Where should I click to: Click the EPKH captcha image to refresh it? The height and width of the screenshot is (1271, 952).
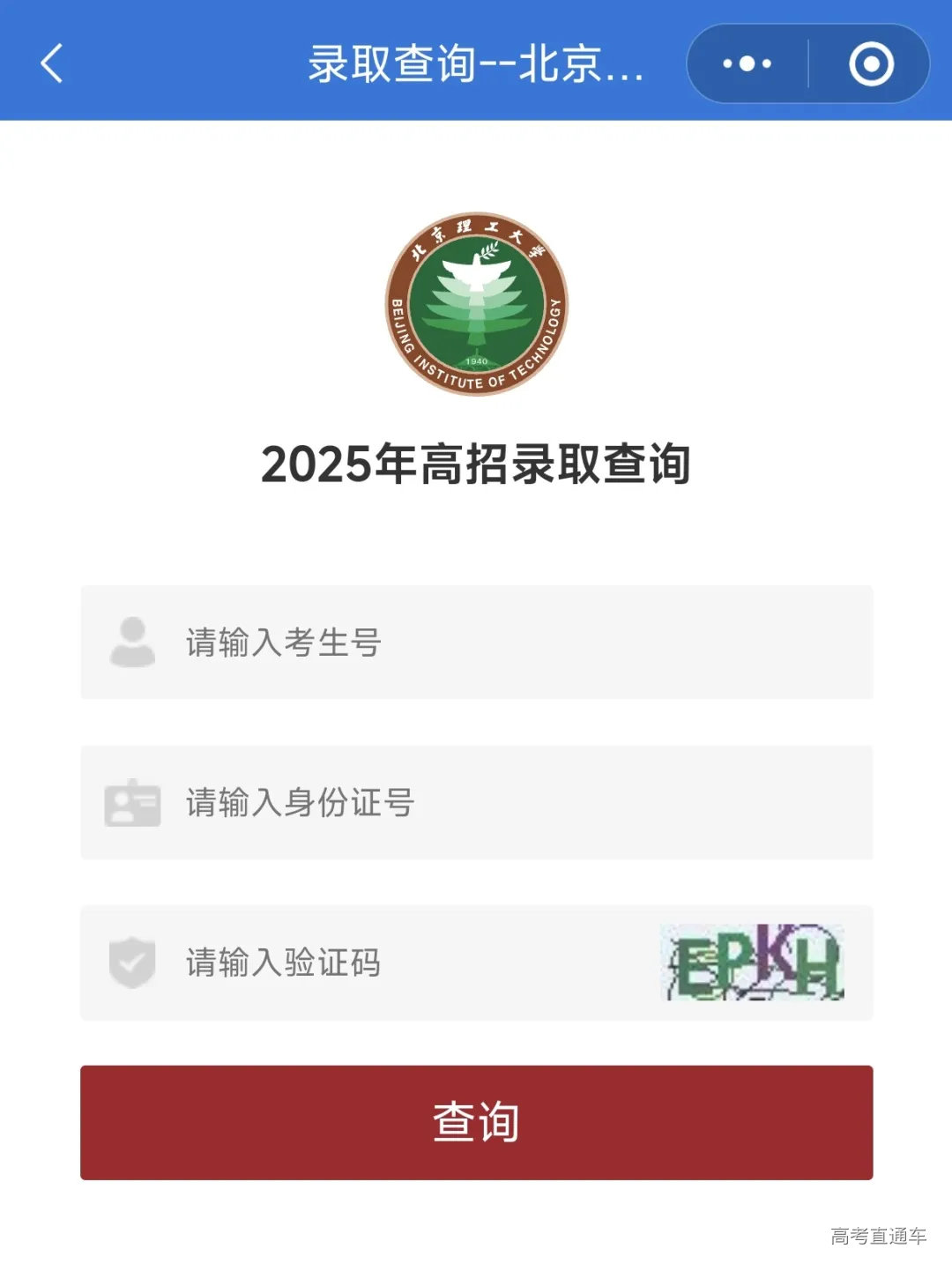(751, 964)
